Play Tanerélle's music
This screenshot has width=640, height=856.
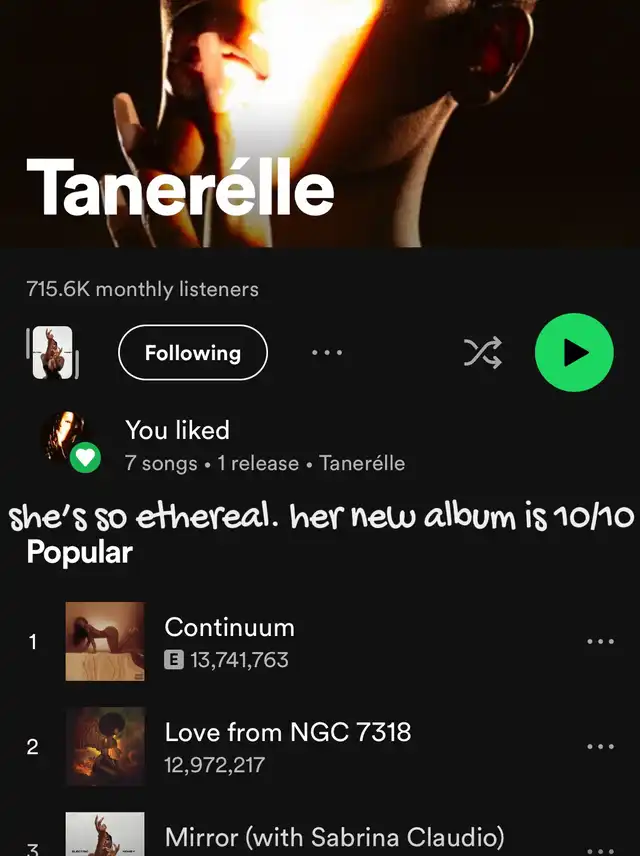tap(574, 352)
